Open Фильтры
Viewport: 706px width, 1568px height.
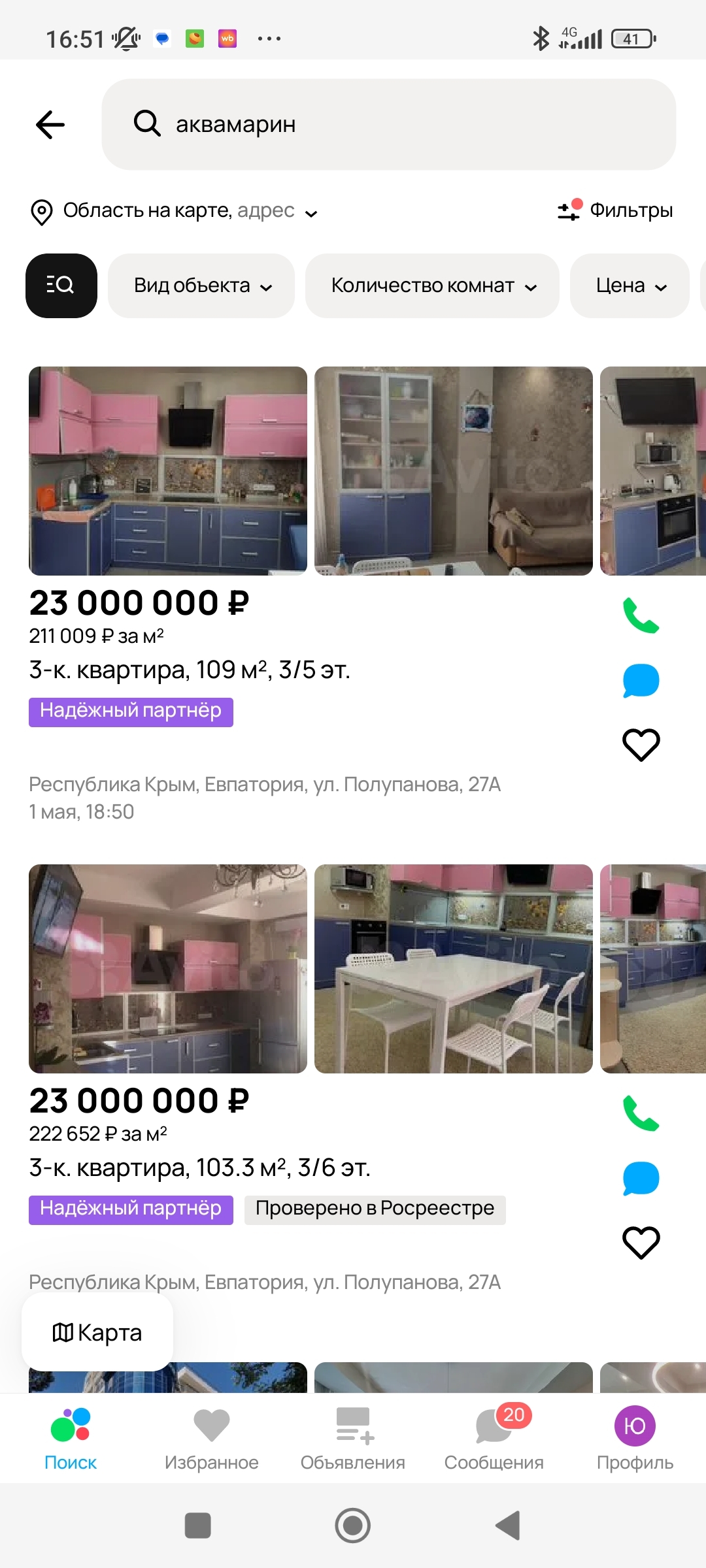pyautogui.click(x=615, y=210)
